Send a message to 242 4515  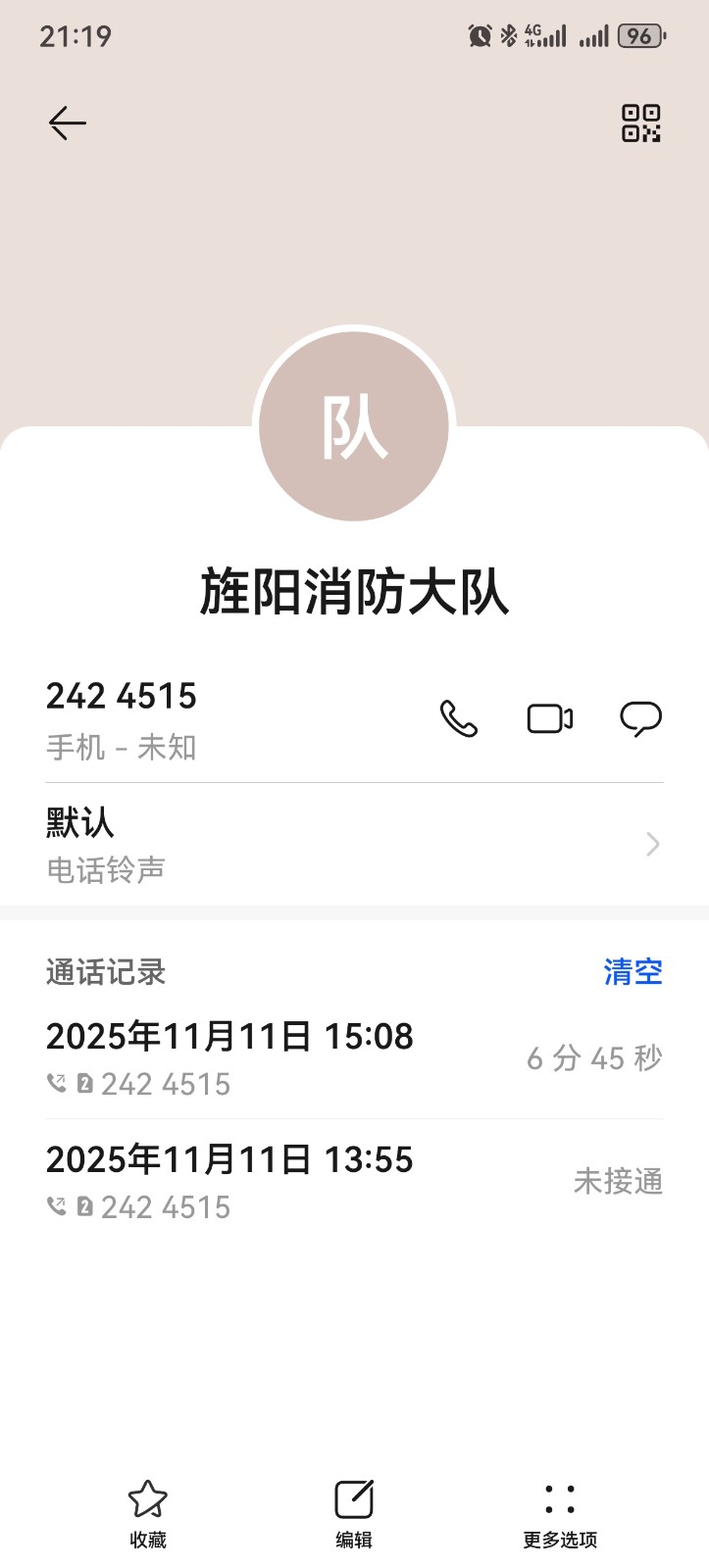tap(640, 719)
